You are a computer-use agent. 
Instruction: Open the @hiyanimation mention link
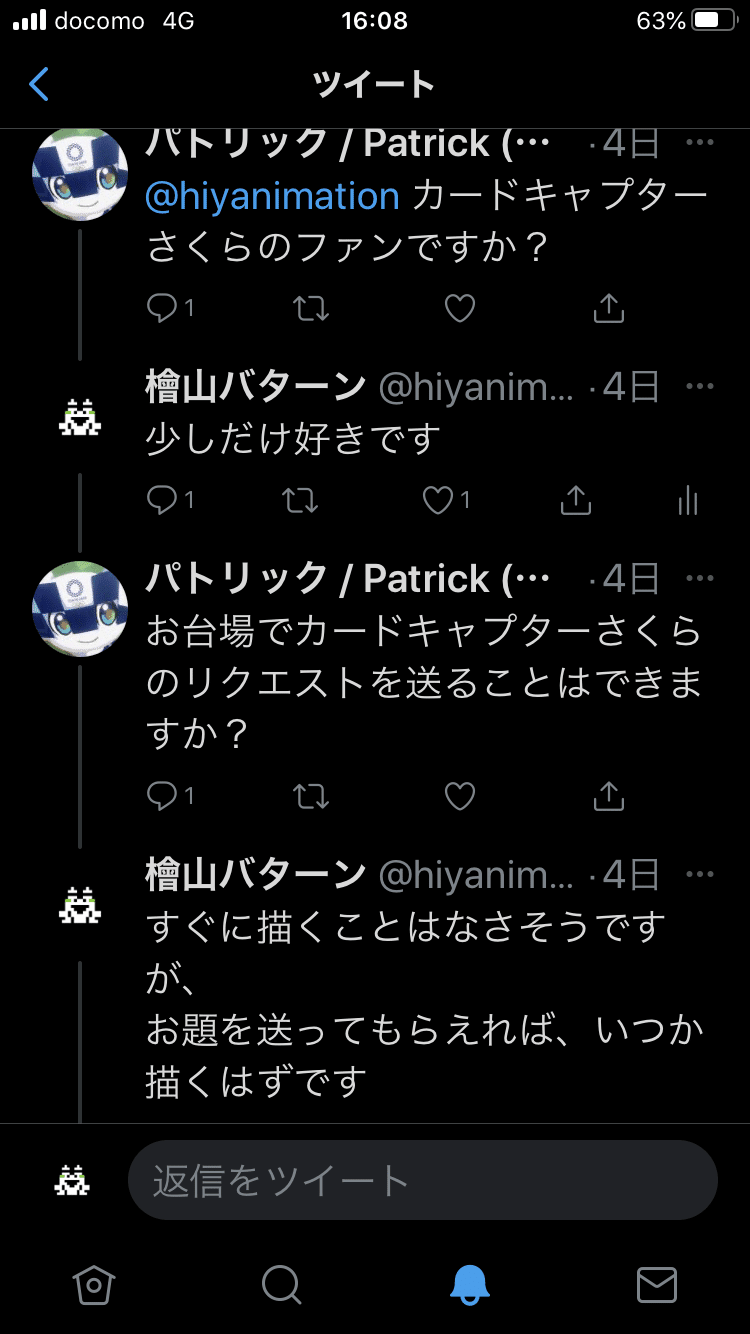[272, 195]
